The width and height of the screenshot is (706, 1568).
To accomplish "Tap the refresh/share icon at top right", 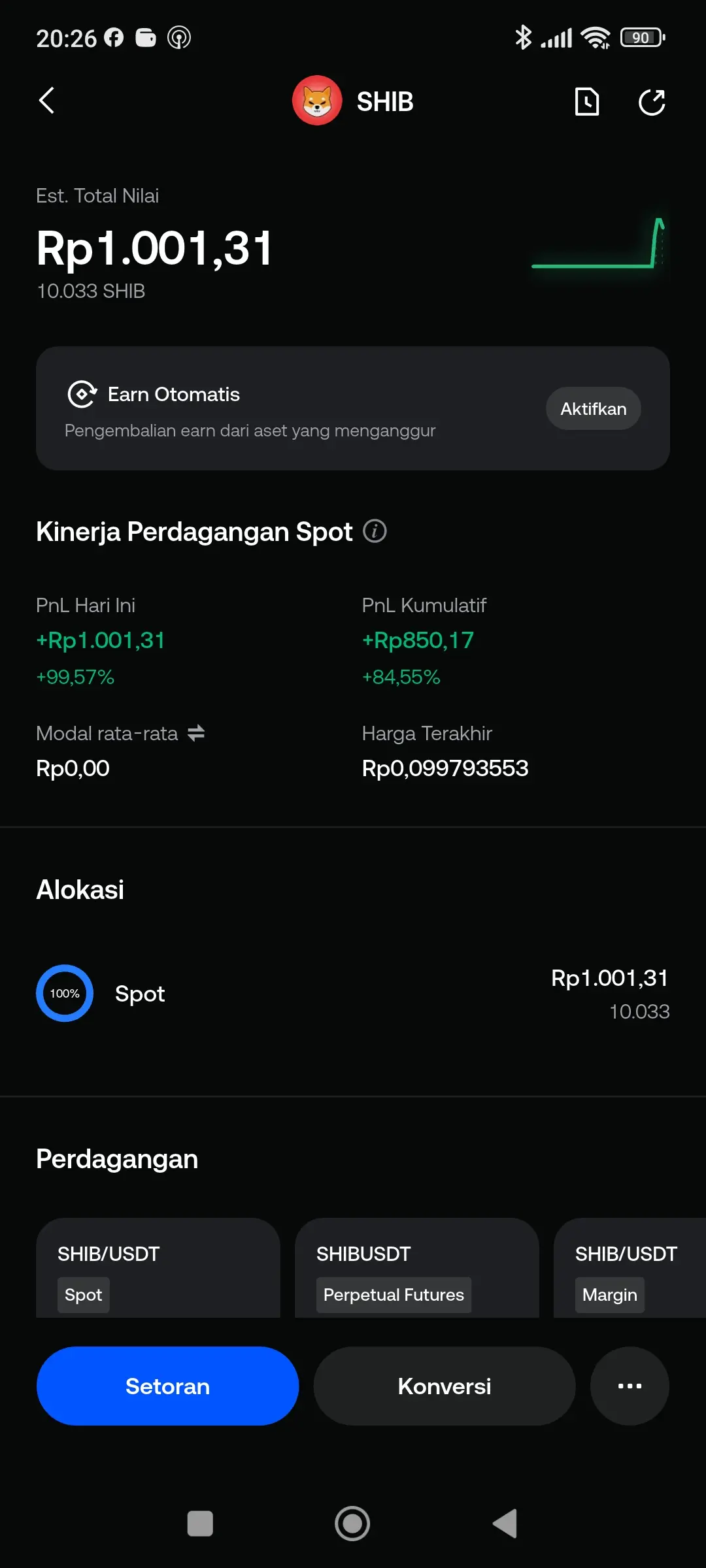I will (x=652, y=101).
